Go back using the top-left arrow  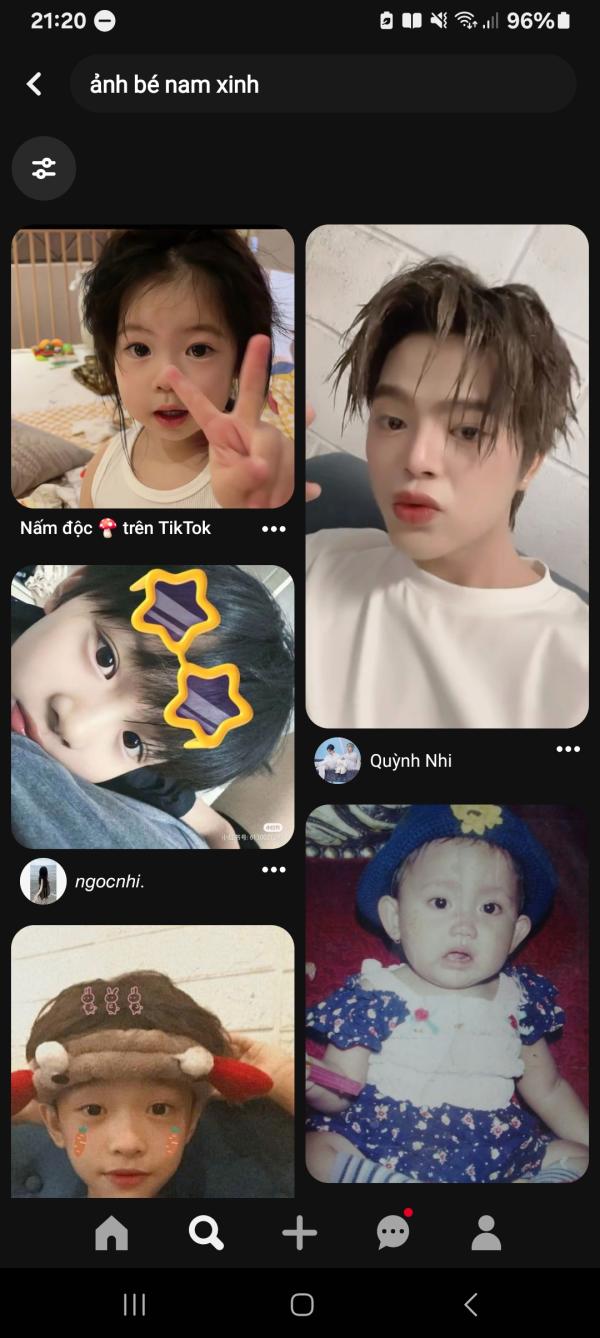(34, 84)
